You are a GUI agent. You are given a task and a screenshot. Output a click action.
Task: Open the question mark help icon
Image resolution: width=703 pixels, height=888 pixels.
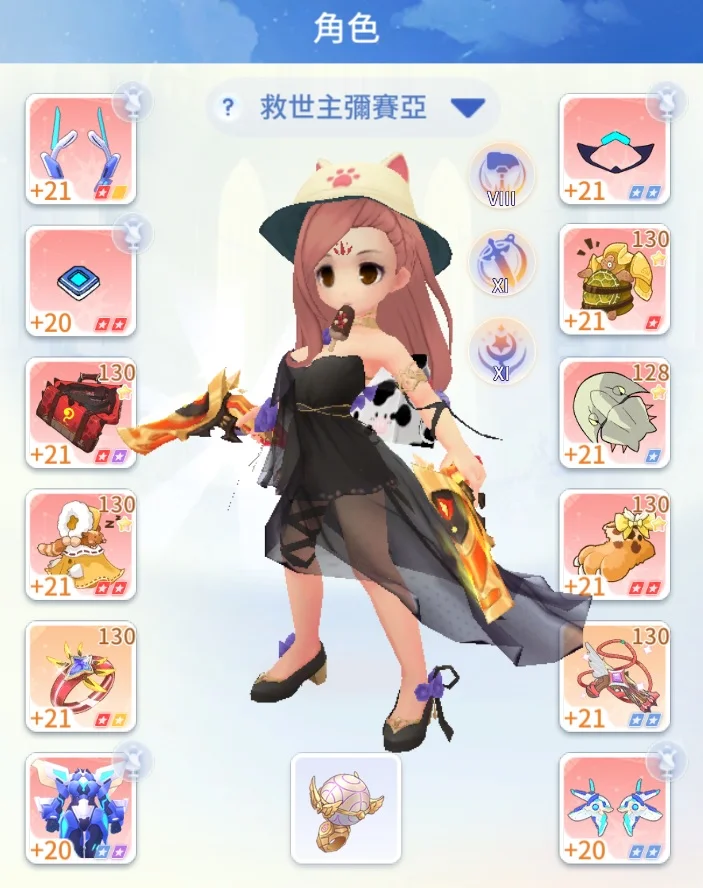point(228,108)
